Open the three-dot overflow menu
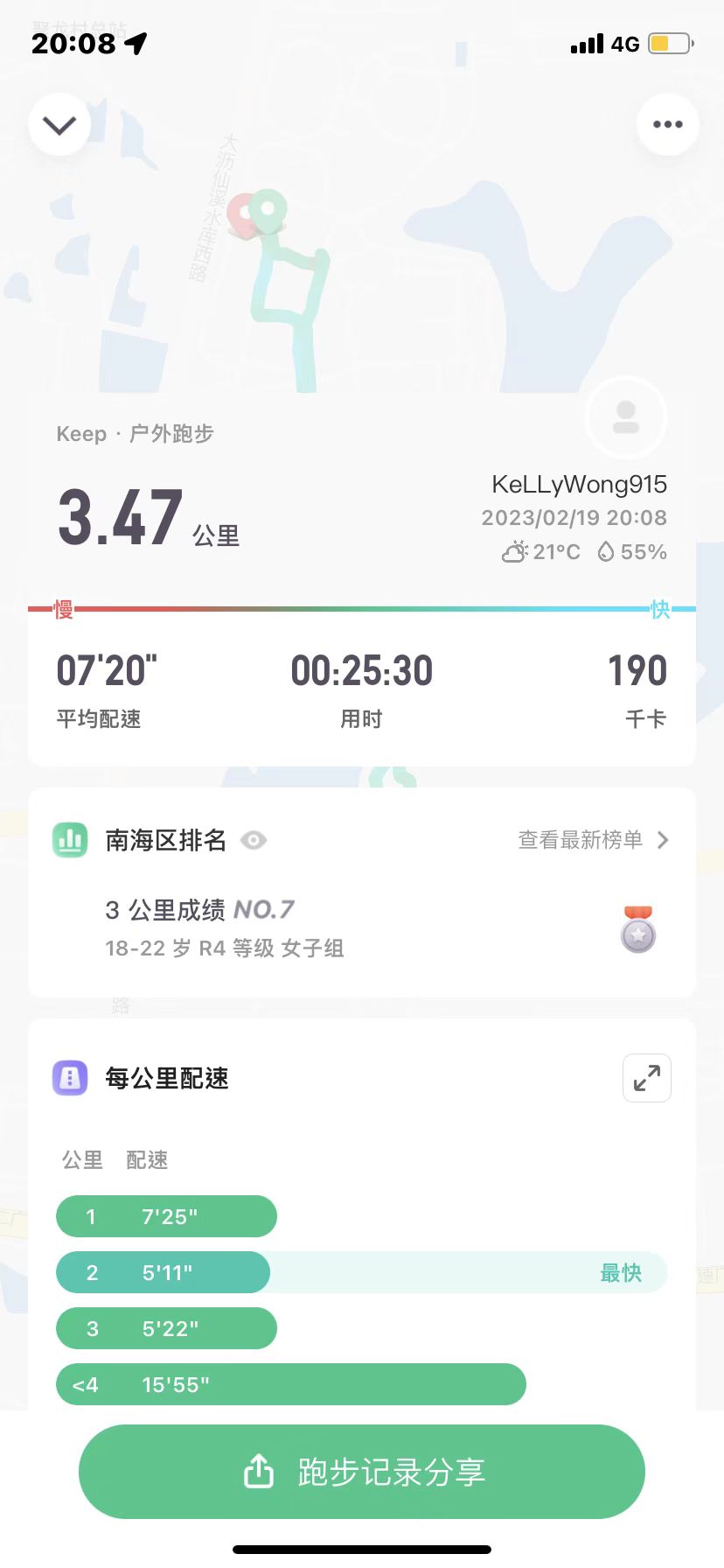The image size is (724, 1568). [x=667, y=124]
